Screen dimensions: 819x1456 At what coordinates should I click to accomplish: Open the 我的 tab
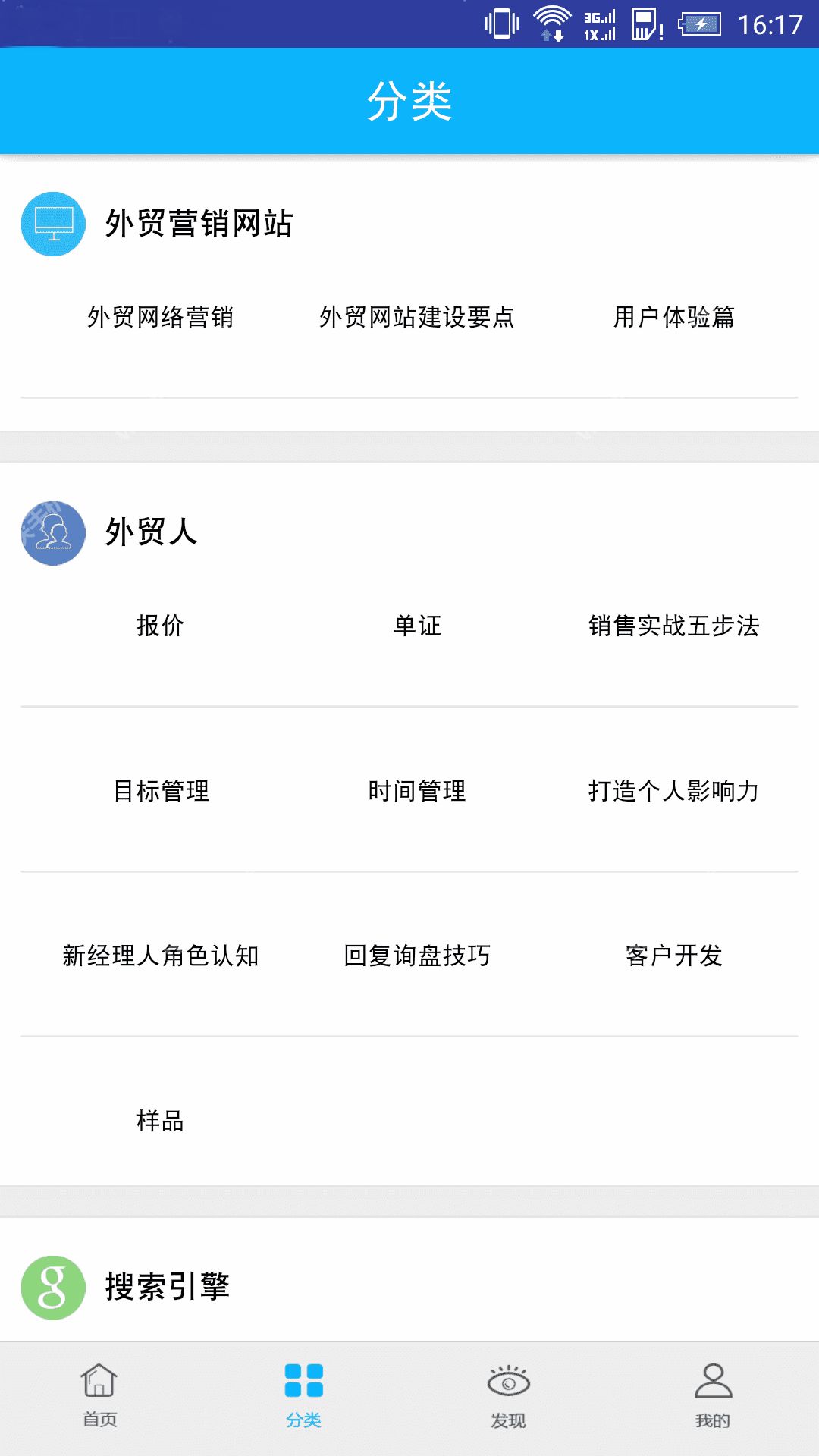coord(713,1410)
